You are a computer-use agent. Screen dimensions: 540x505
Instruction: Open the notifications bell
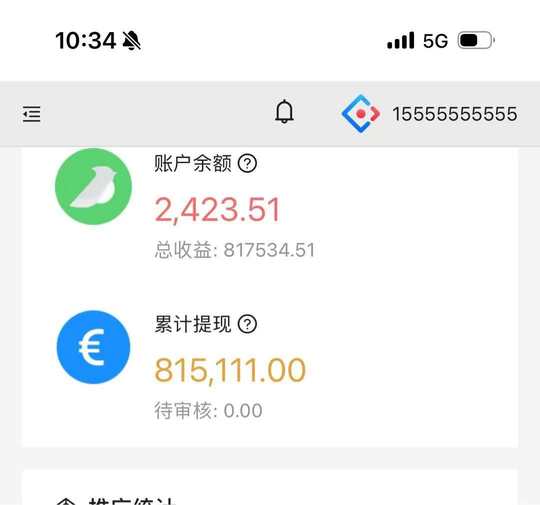[284, 112]
